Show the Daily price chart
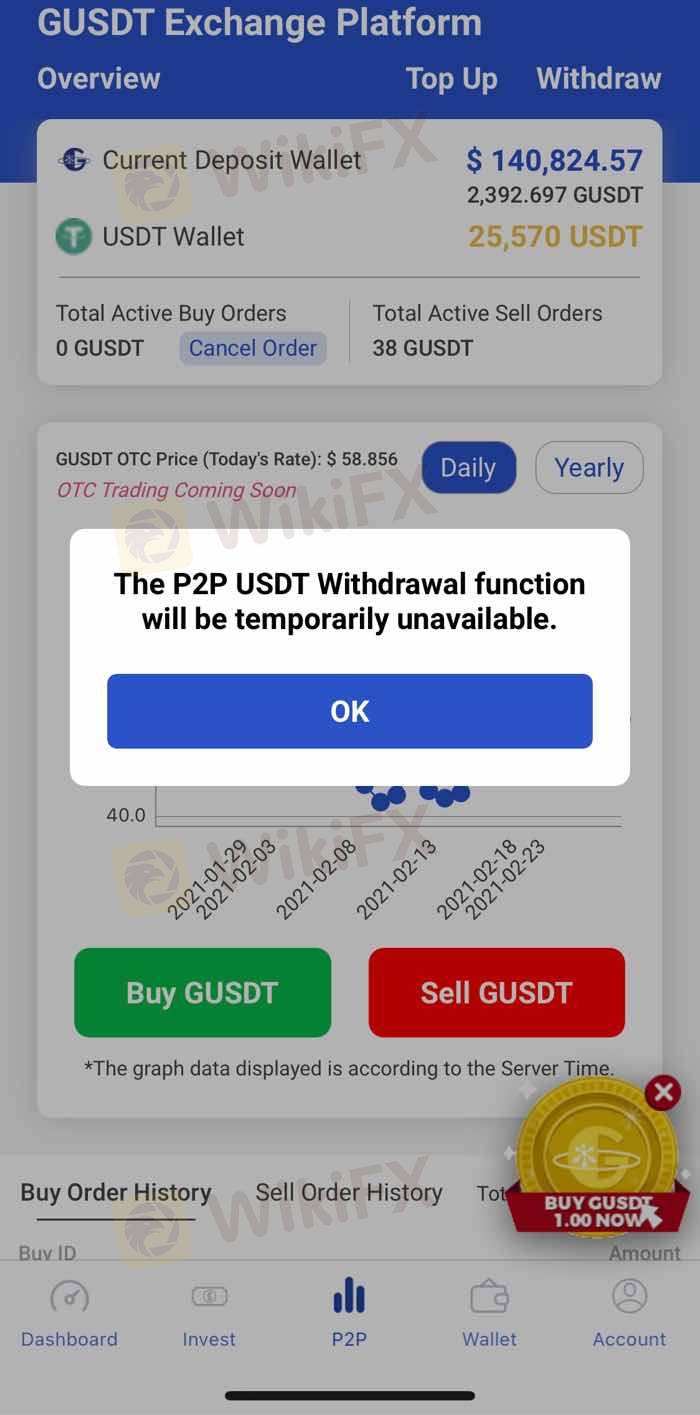 click(468, 468)
